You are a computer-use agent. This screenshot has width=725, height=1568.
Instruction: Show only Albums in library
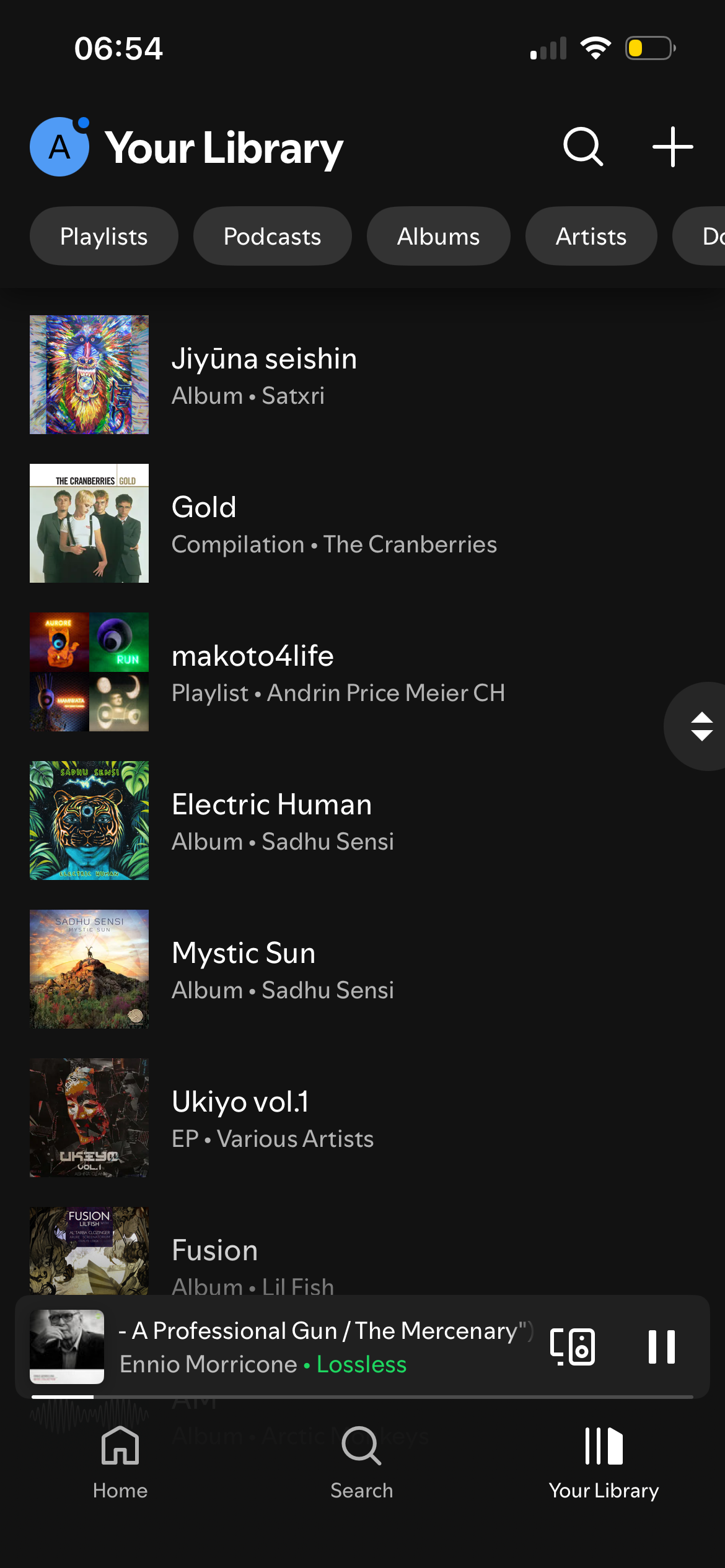pyautogui.click(x=438, y=237)
